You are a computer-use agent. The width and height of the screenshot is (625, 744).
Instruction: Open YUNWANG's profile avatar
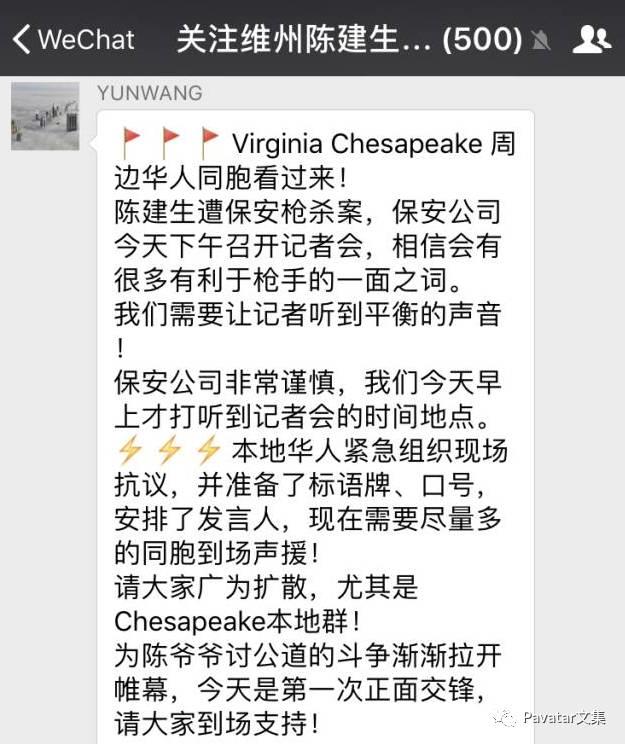click(45, 117)
